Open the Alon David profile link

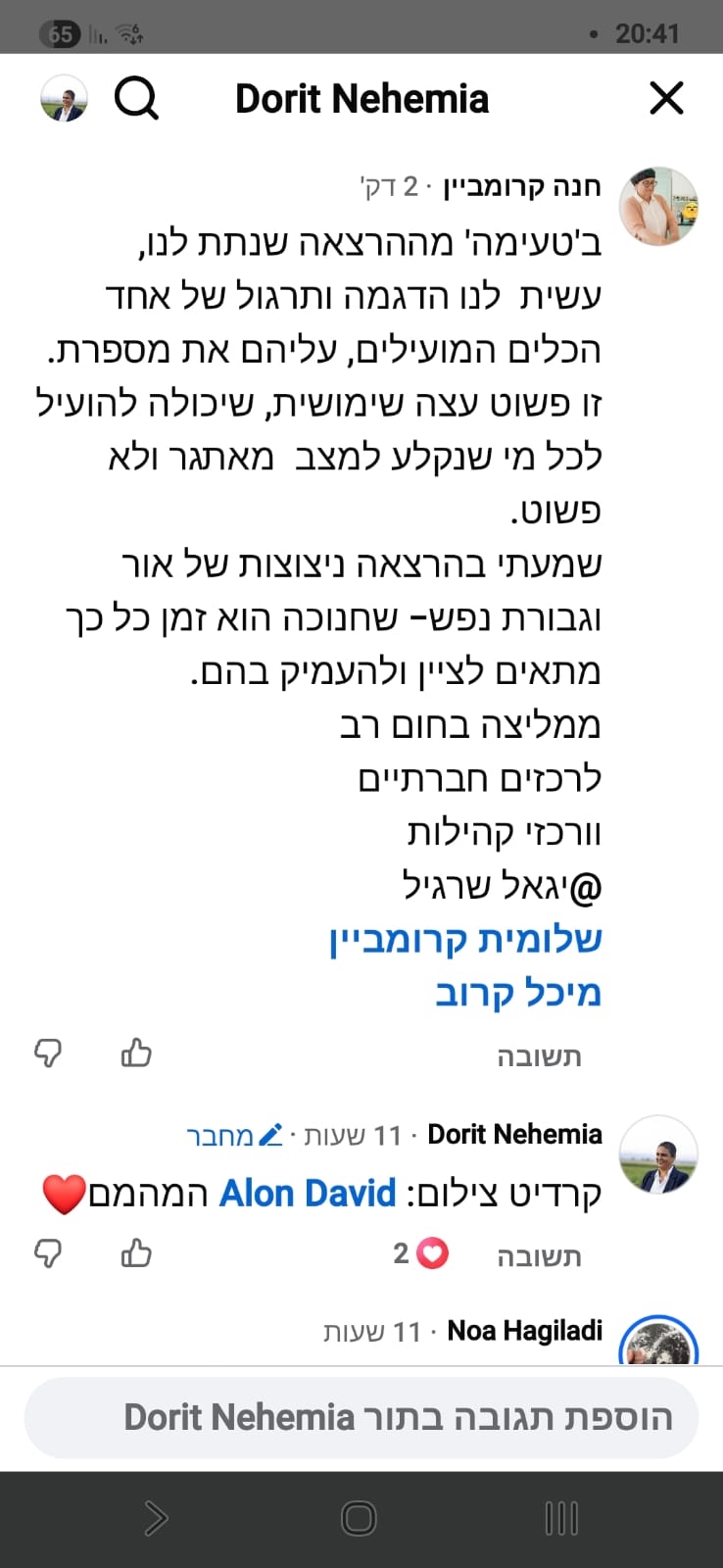pyautogui.click(x=308, y=1194)
